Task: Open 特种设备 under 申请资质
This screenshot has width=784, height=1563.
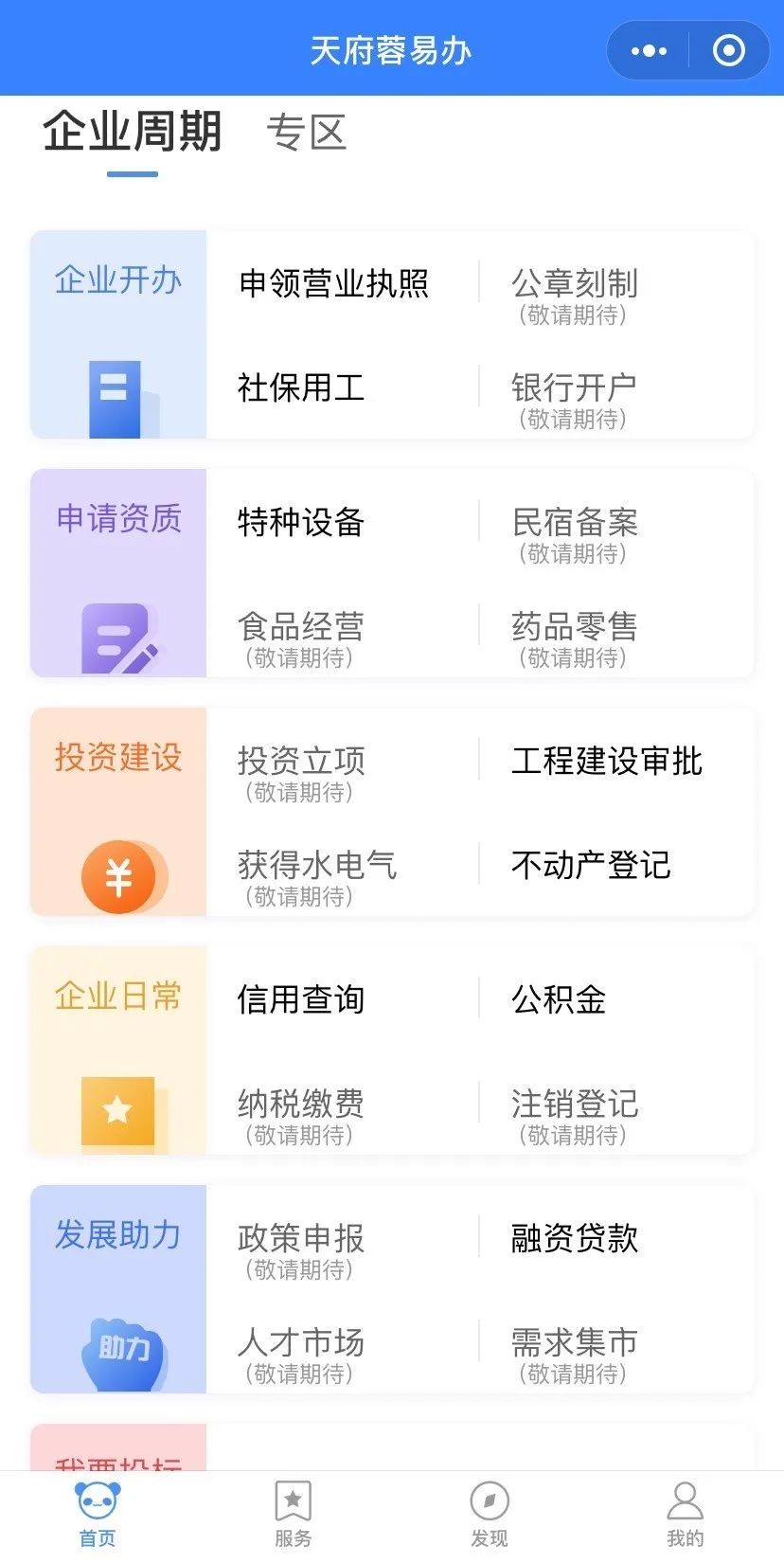Action: (301, 522)
